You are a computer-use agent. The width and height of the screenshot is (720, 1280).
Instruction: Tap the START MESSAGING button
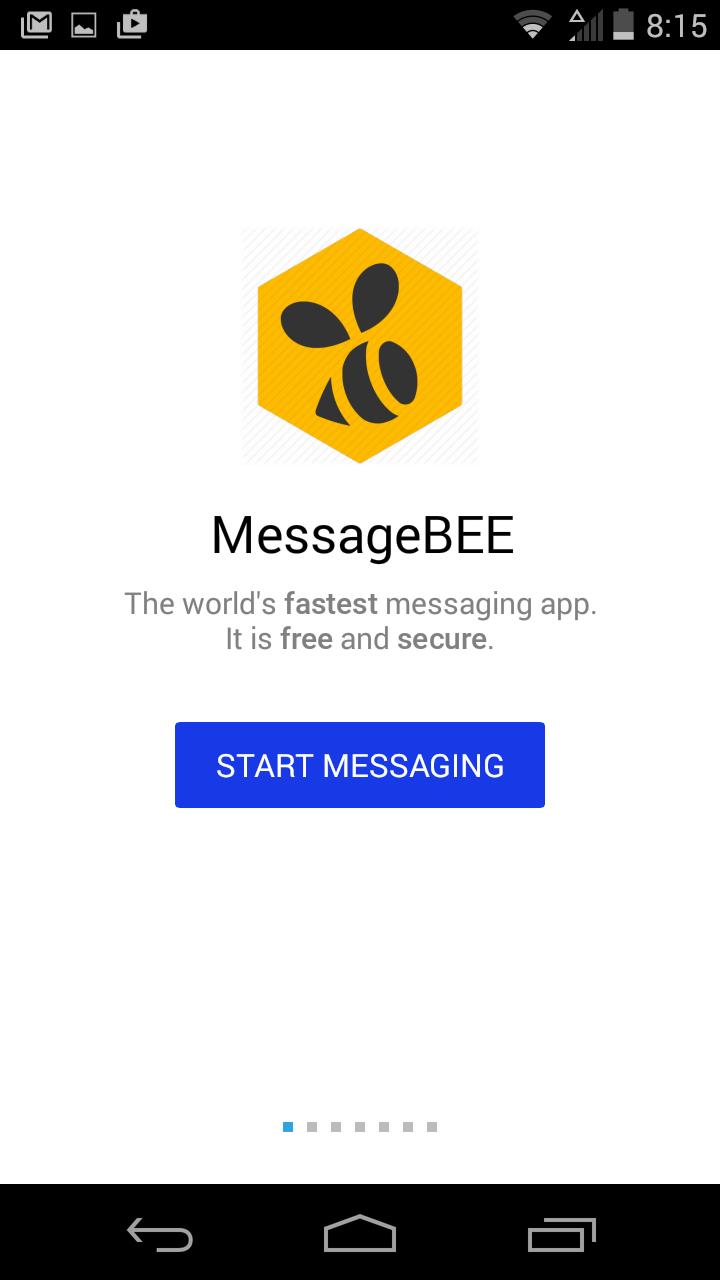360,765
